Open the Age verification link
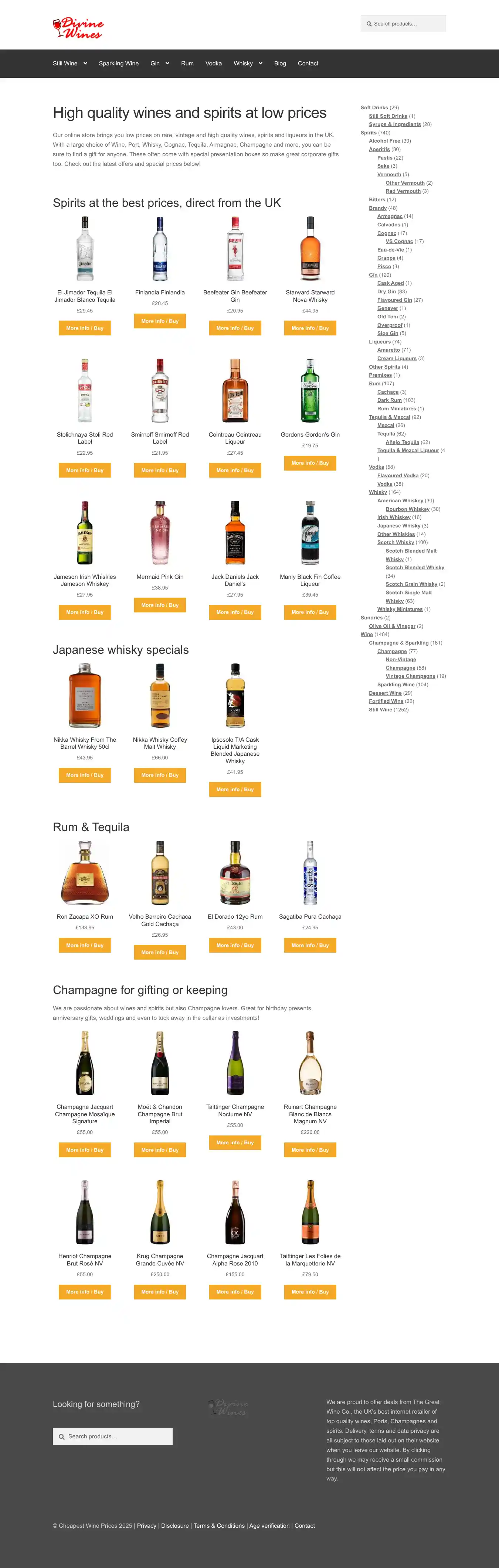 click(269, 1526)
